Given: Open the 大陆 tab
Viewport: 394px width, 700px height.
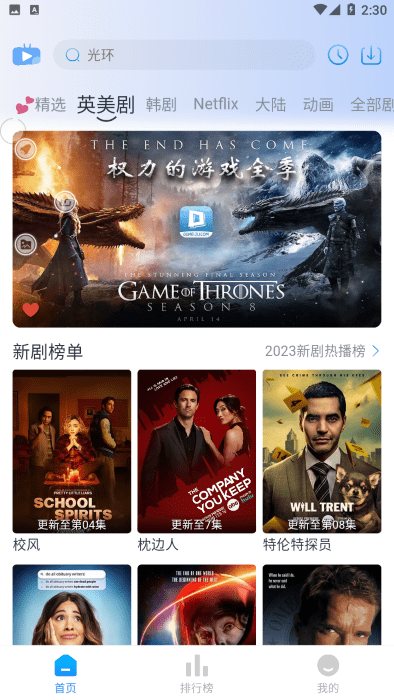Looking at the screenshot, I should [x=270, y=104].
